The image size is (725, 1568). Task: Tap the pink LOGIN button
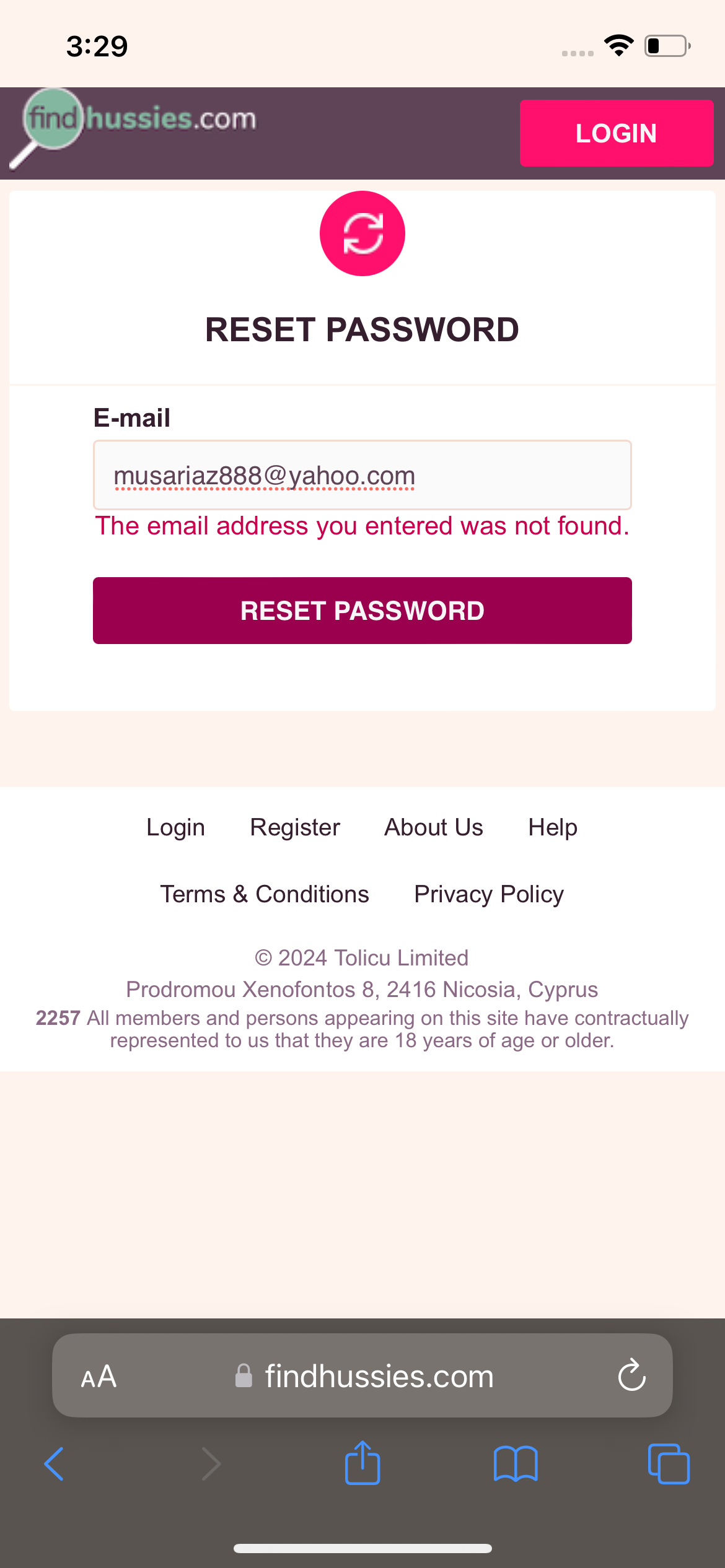coord(616,133)
